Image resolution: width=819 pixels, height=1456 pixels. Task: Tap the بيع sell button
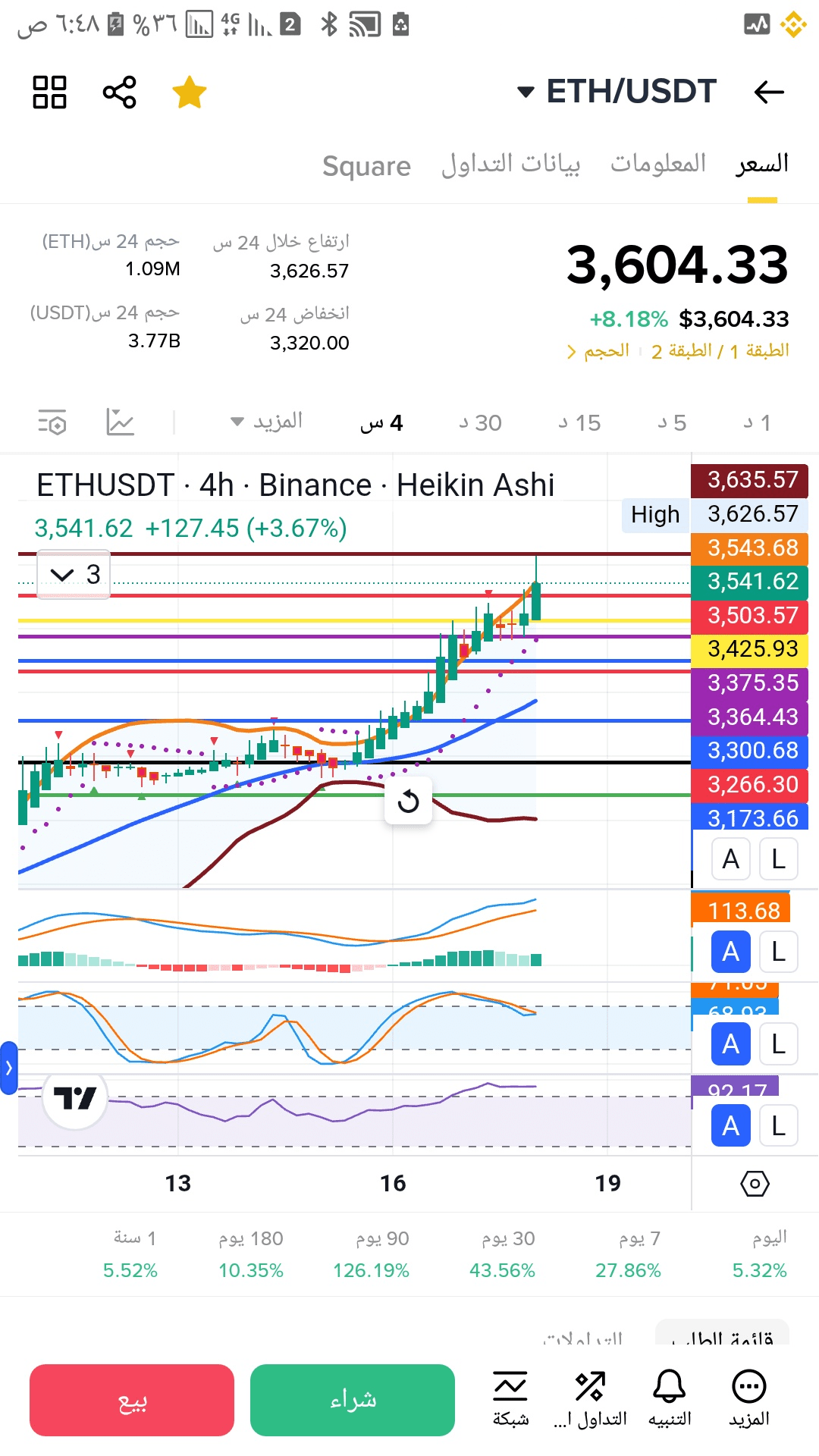(x=132, y=1400)
